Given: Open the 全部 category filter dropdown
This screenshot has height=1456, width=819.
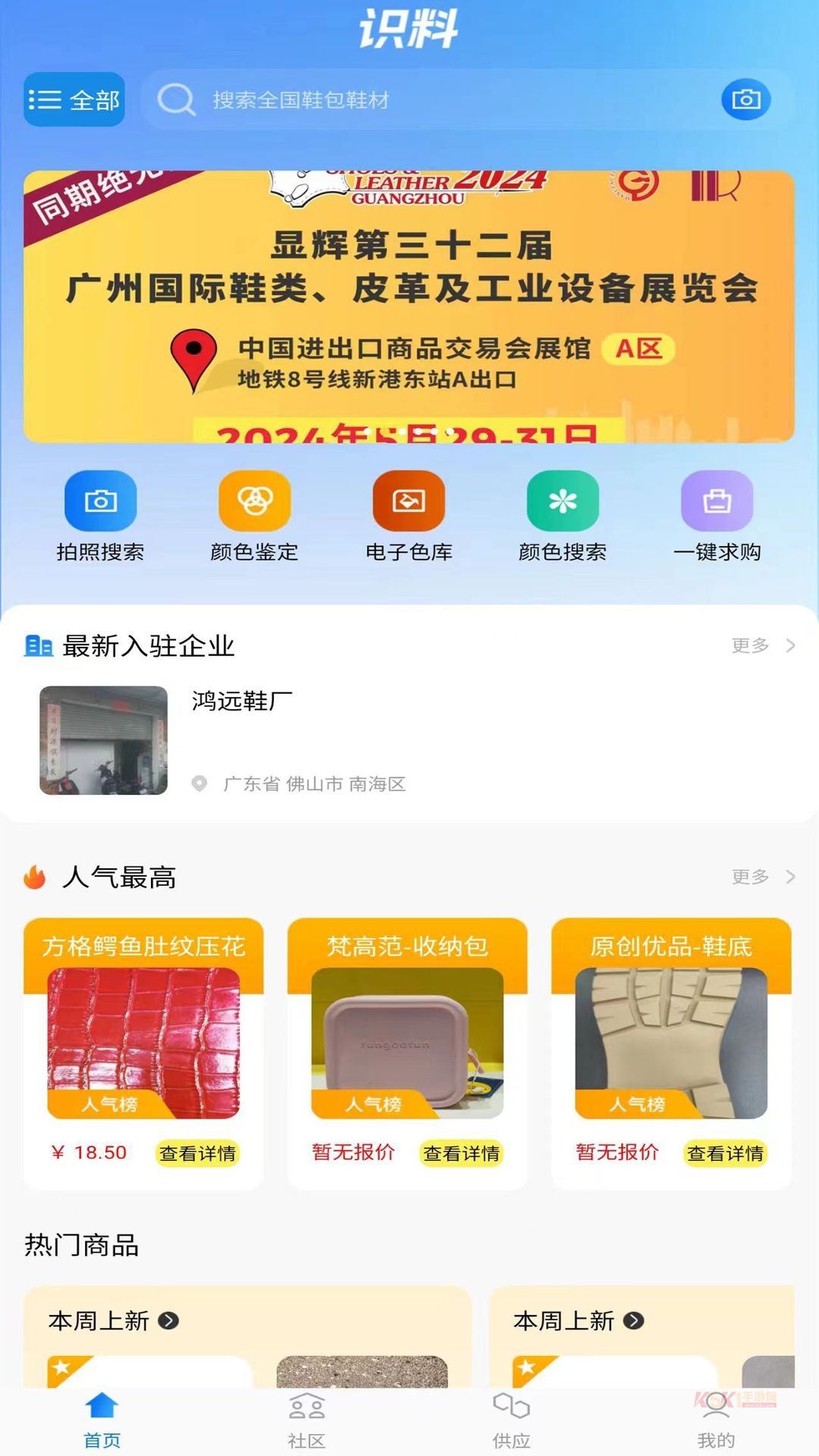Looking at the screenshot, I should click(x=73, y=100).
